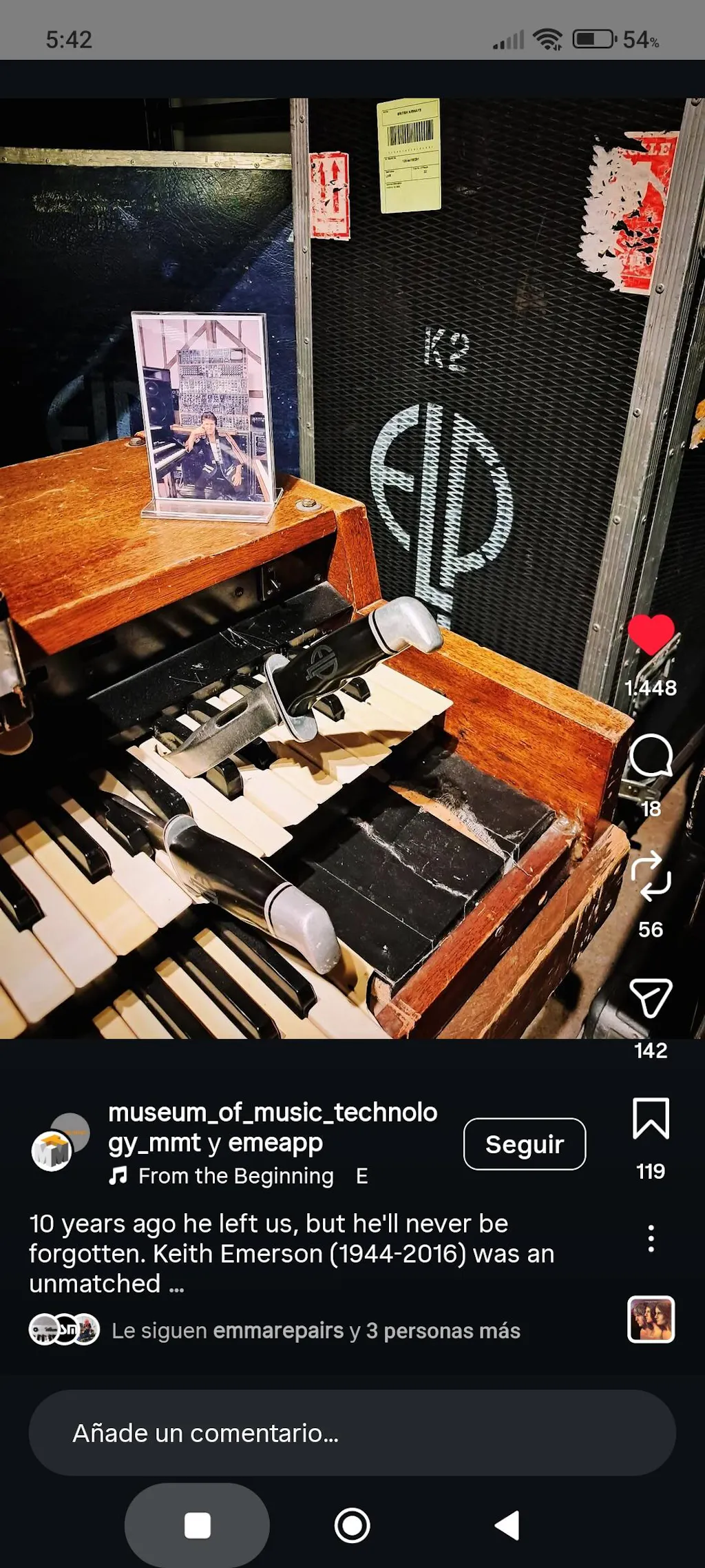This screenshot has height=1568, width=705.
Task: Go back with the system back button
Action: [507, 1525]
